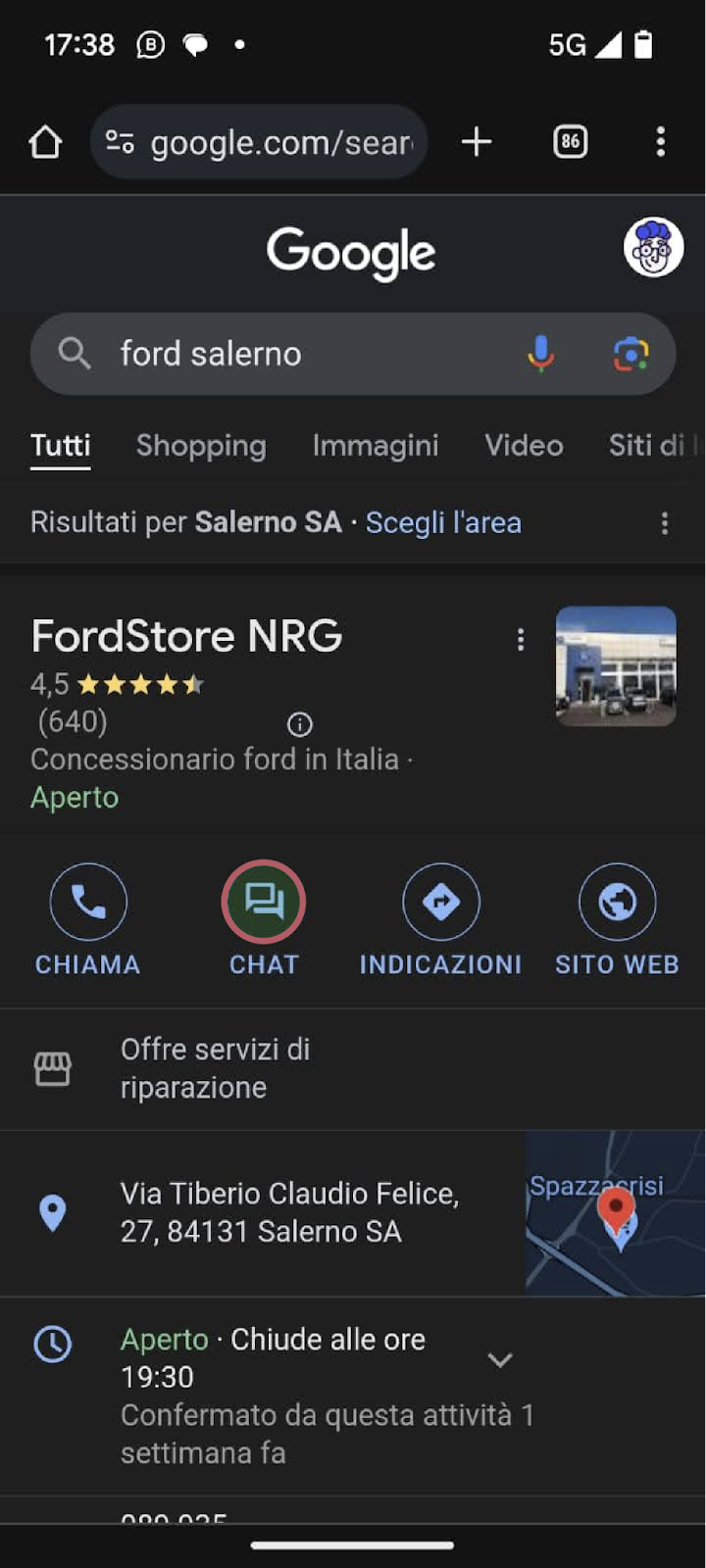The image size is (706, 1568).
Task: Call FordStore NRG with CHIAMA
Action: [x=88, y=903]
